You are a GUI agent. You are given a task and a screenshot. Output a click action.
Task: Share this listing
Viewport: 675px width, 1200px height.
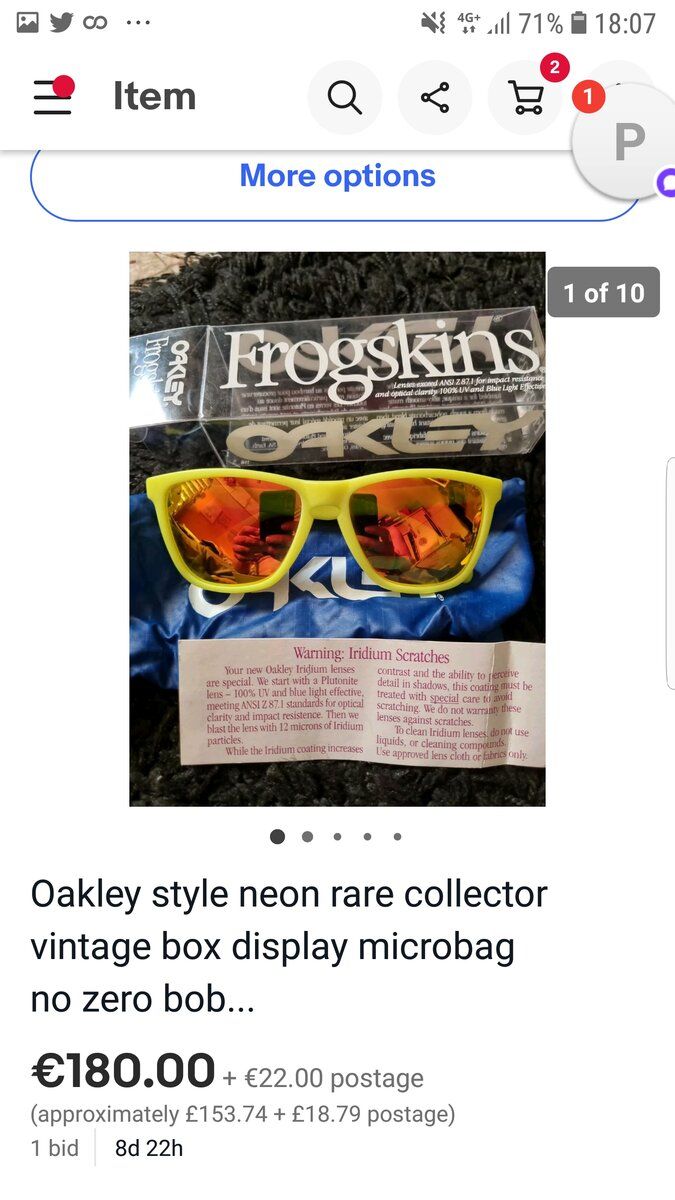pyautogui.click(x=434, y=98)
